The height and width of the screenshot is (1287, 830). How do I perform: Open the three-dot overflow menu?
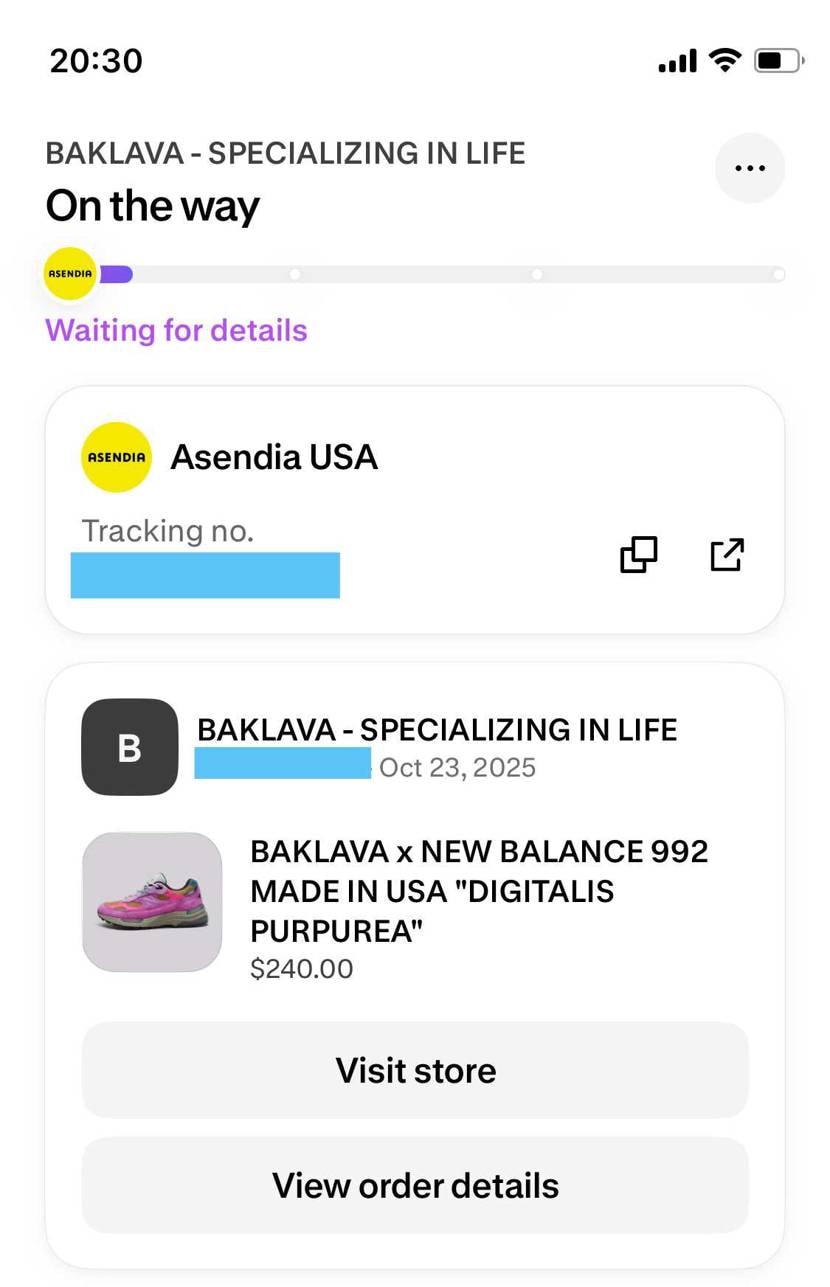pyautogui.click(x=749, y=168)
